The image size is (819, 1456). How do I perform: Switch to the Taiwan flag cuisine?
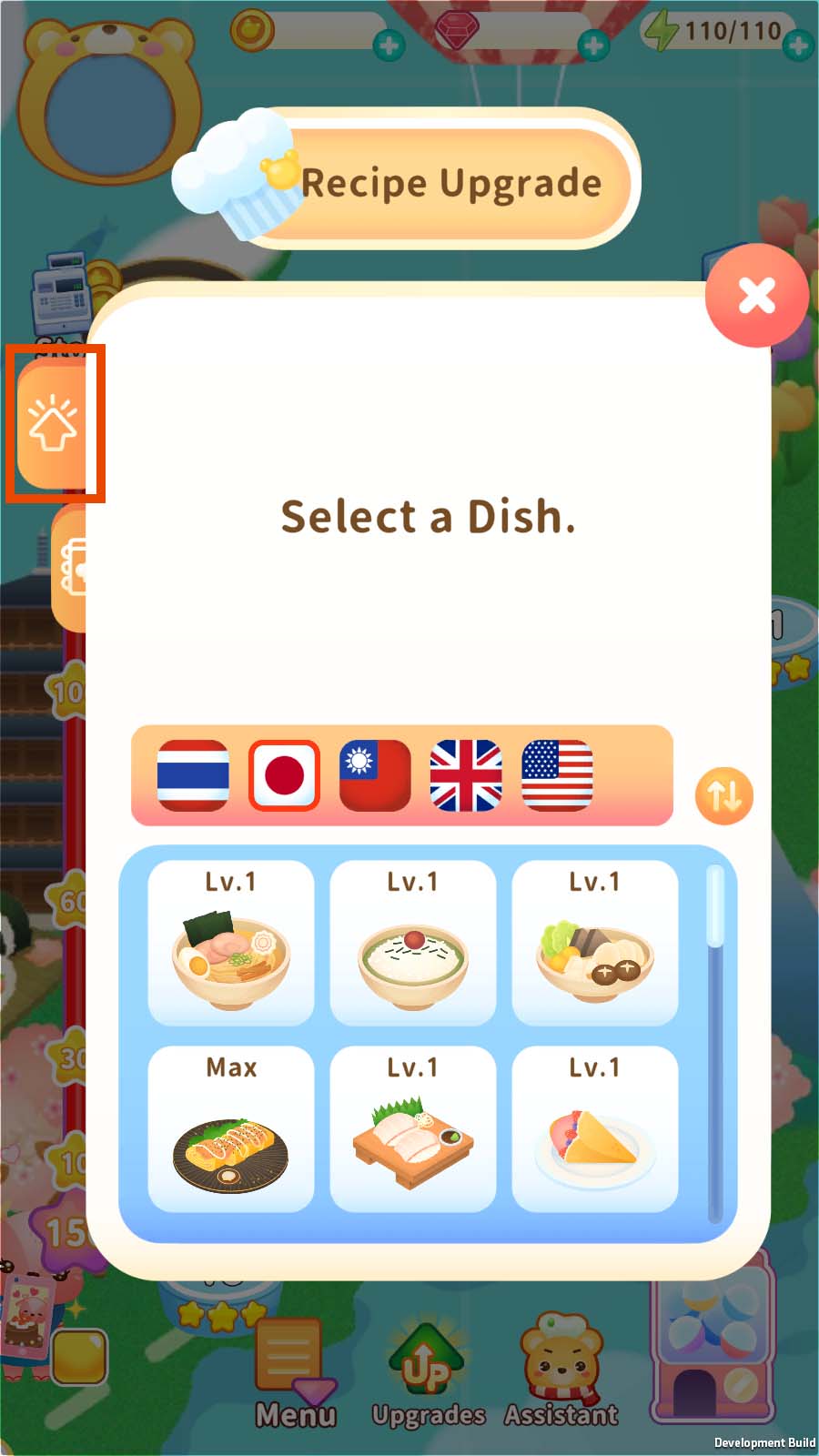click(375, 775)
